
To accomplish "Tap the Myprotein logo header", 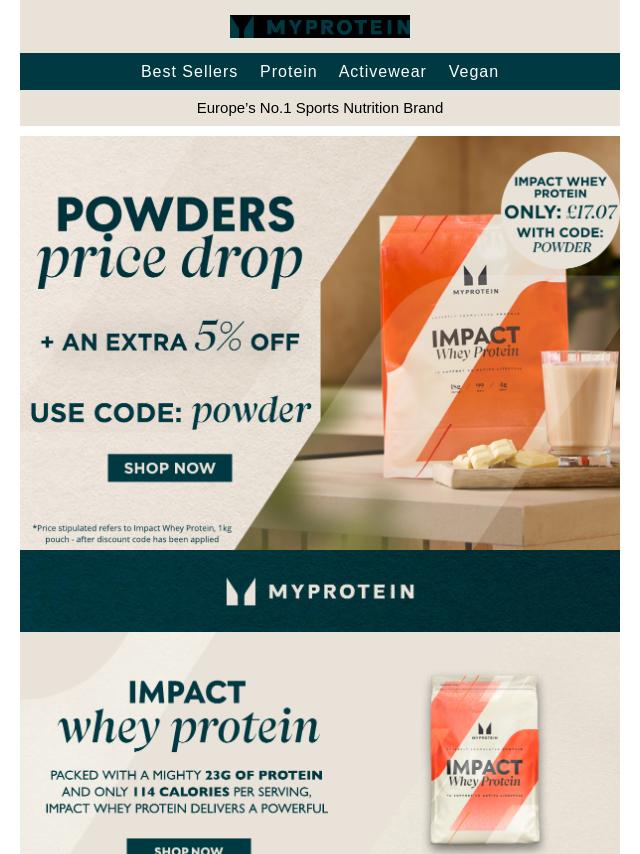I will (319, 27).
